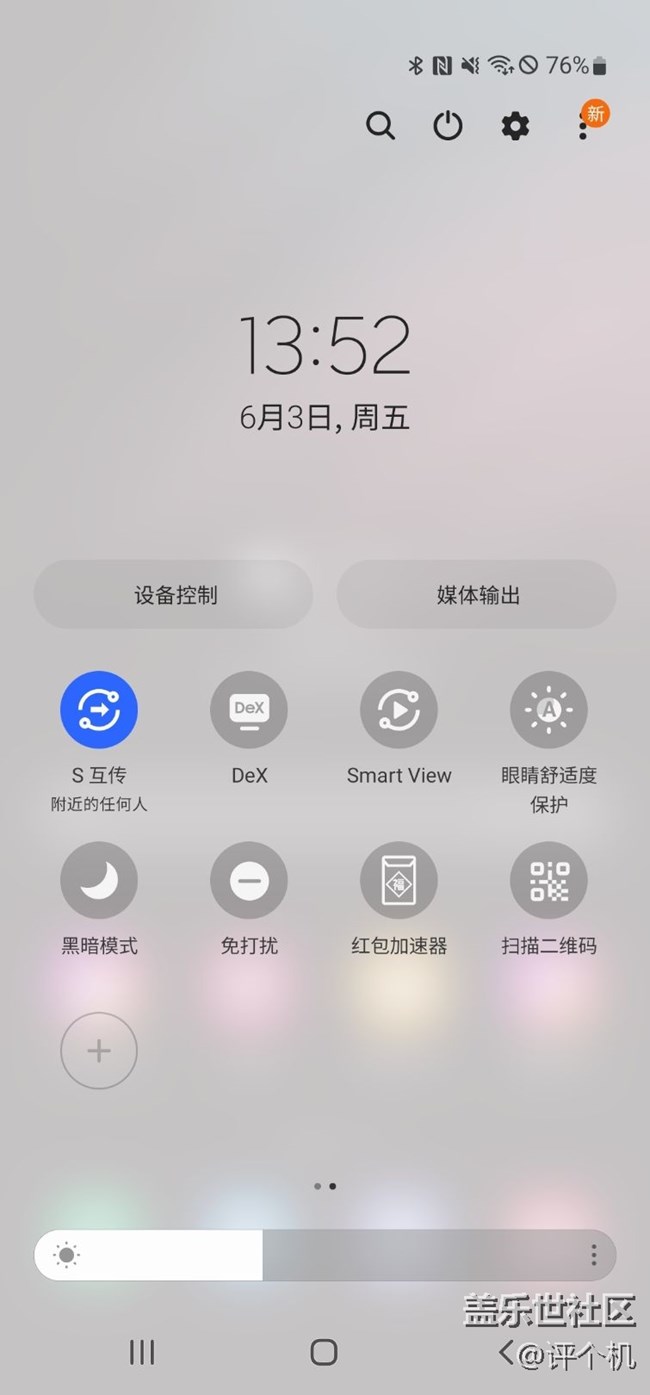Toggle 红包加速器
Image resolution: width=650 pixels, height=1395 pixels.
tap(399, 880)
